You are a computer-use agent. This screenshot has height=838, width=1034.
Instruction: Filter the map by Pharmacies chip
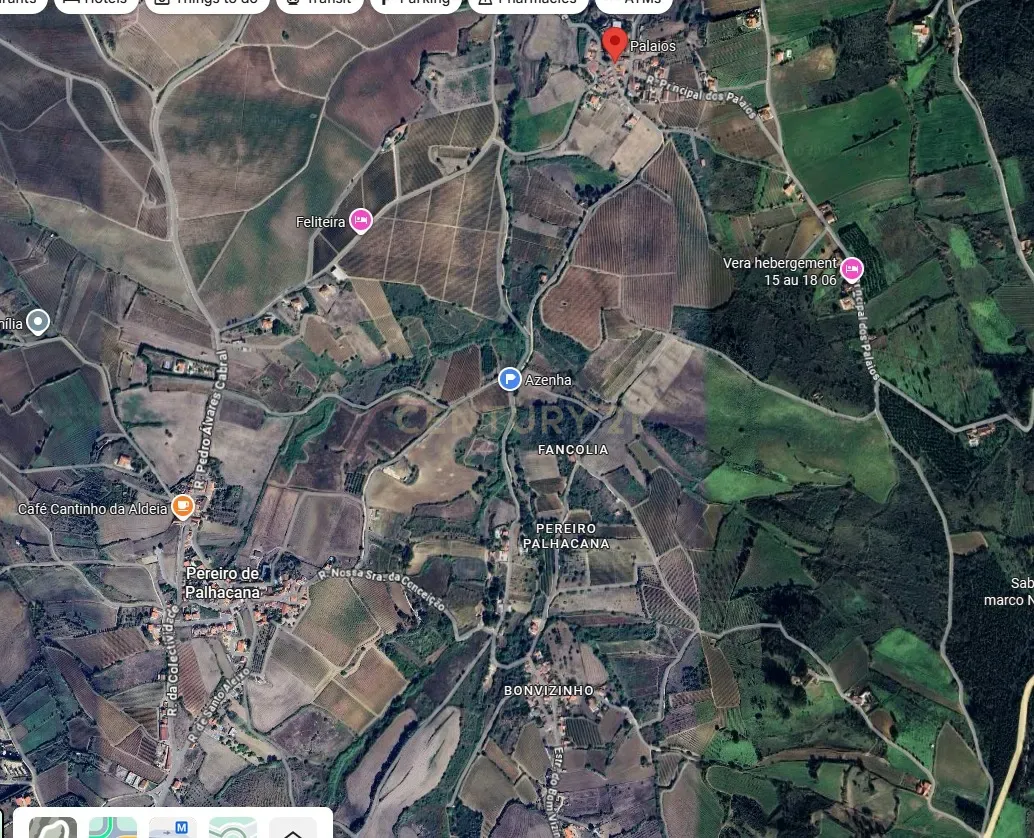click(528, 3)
